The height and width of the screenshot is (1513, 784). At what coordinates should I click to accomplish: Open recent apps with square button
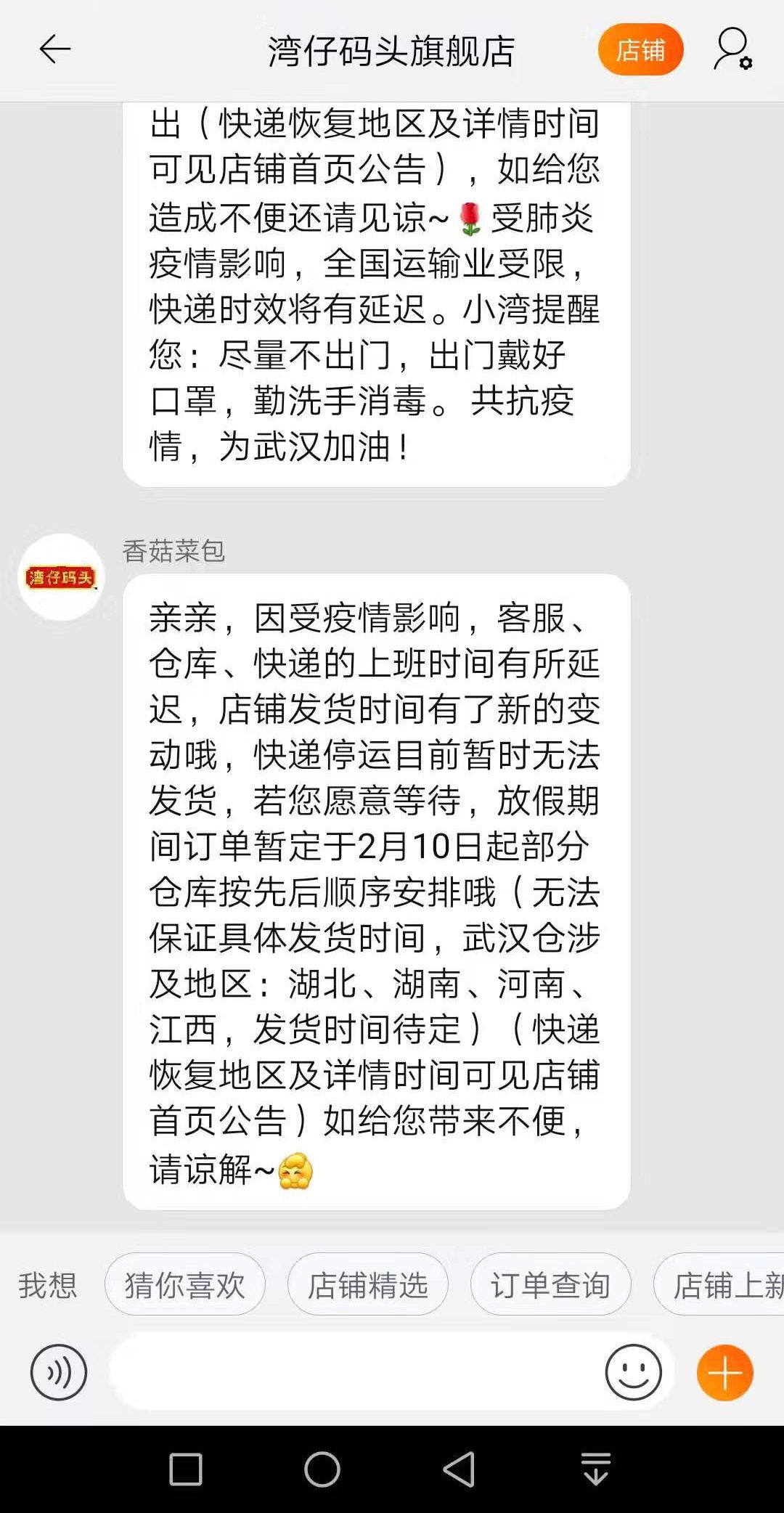(185, 1469)
